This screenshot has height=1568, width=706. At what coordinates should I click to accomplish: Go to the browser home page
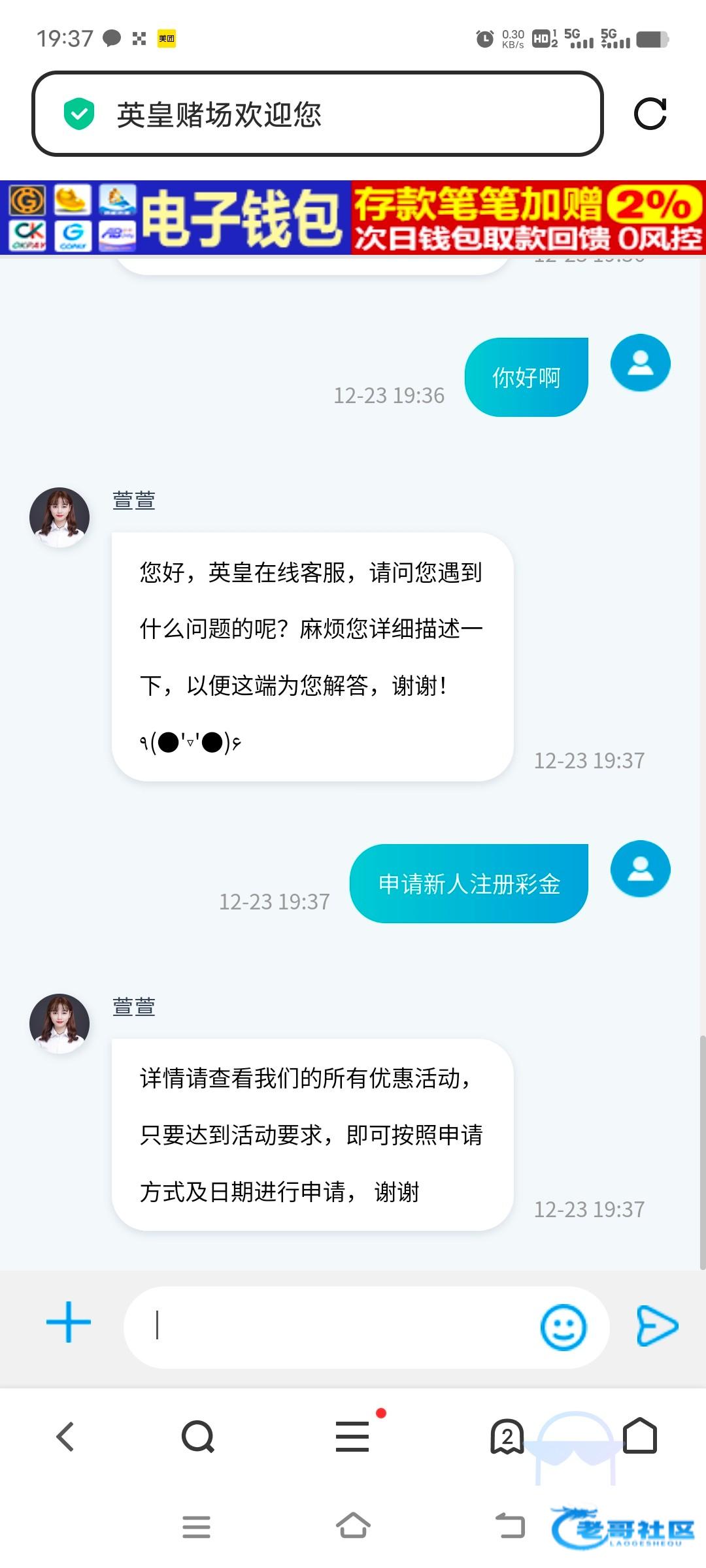[x=640, y=1435]
